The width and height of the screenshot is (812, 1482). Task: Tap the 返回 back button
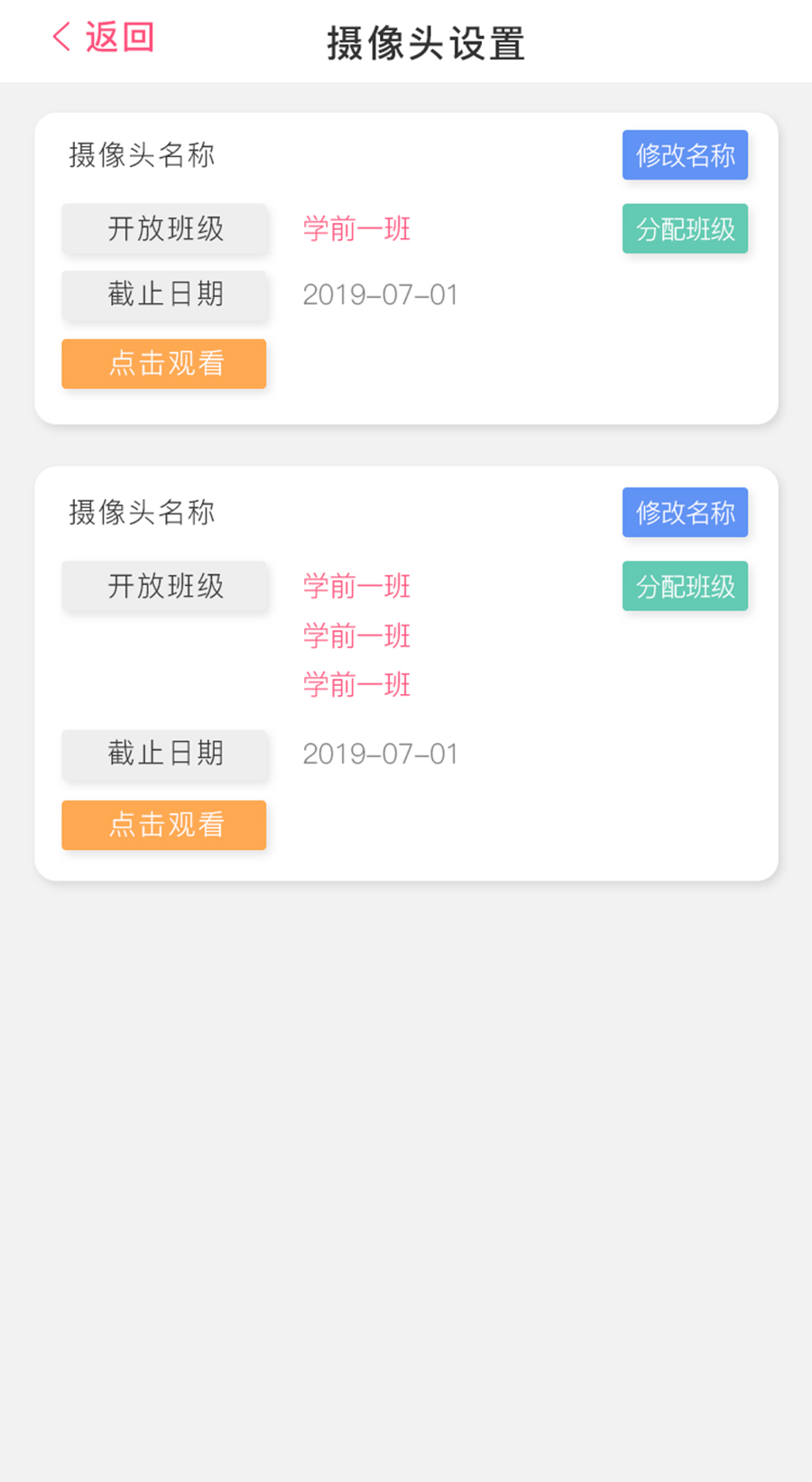pyautogui.click(x=103, y=37)
